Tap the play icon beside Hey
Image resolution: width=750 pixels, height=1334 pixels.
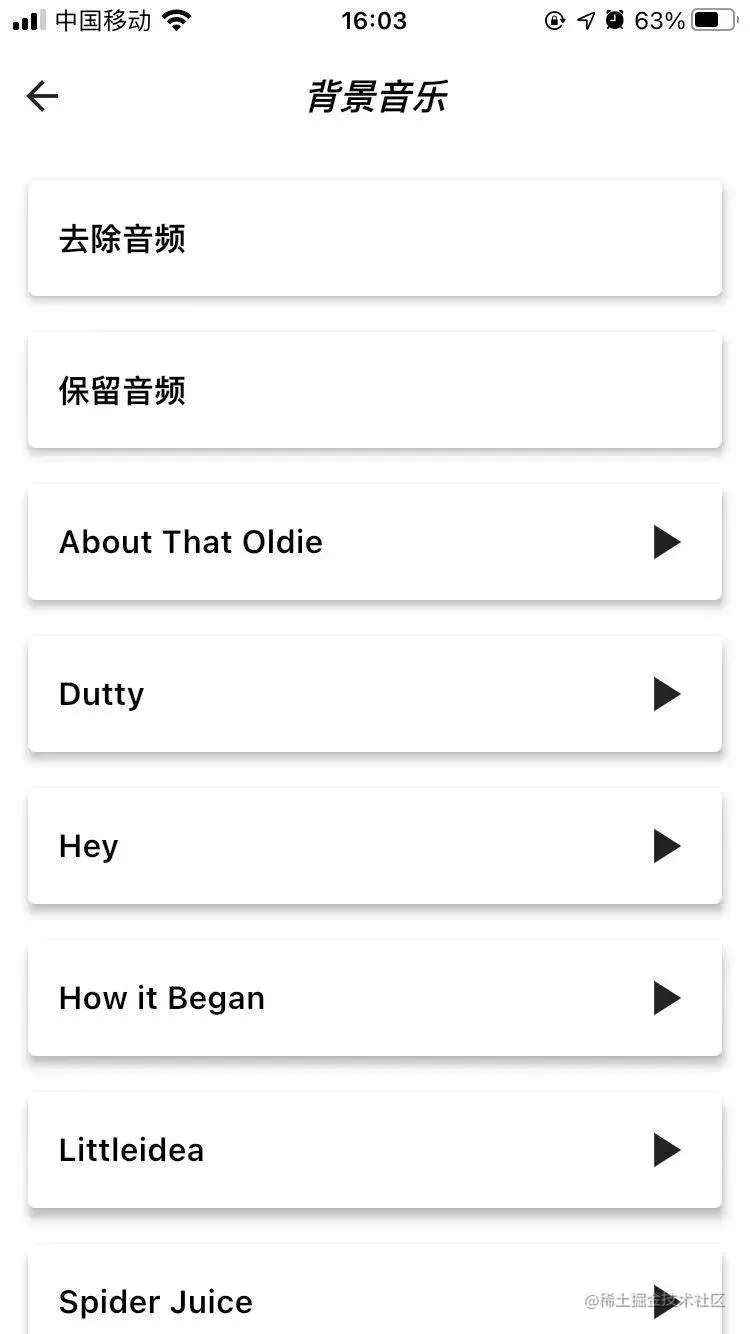666,846
